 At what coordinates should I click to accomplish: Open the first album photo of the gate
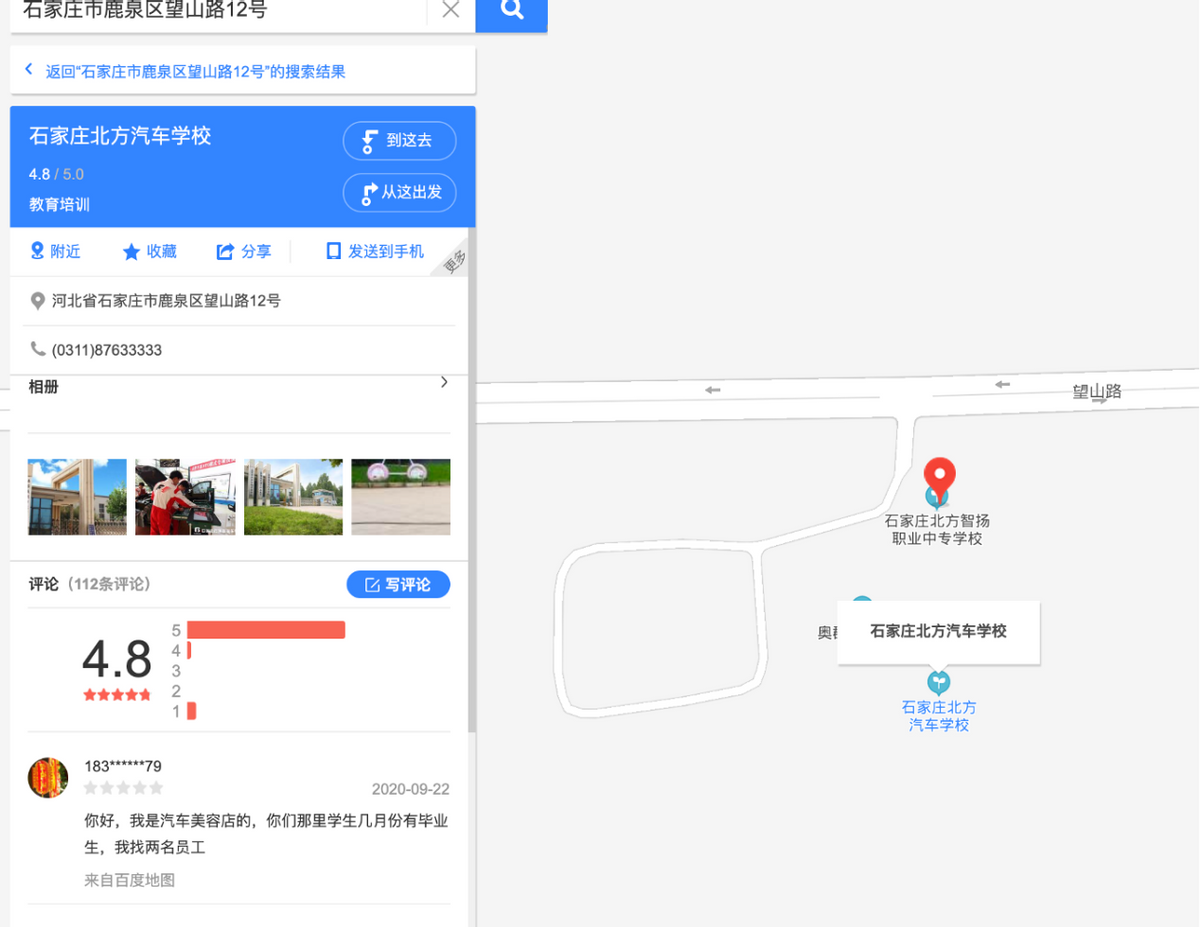click(x=77, y=497)
